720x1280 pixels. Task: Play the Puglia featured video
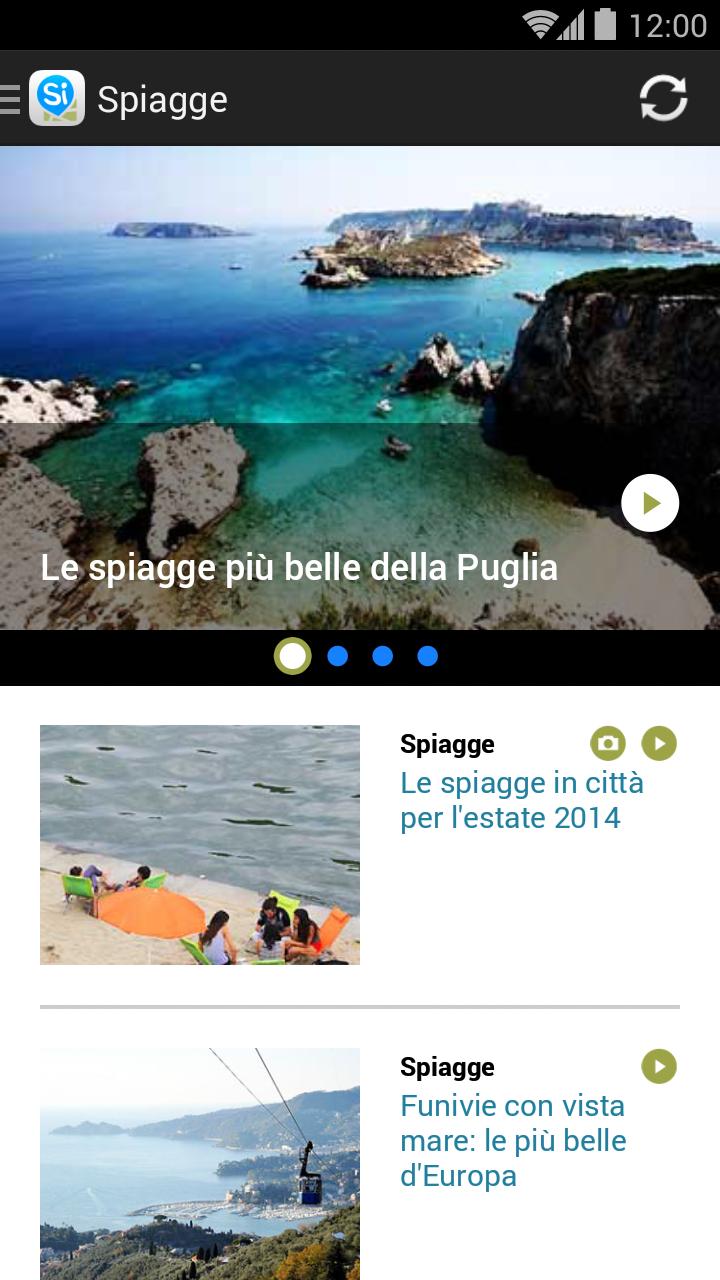pyautogui.click(x=649, y=503)
